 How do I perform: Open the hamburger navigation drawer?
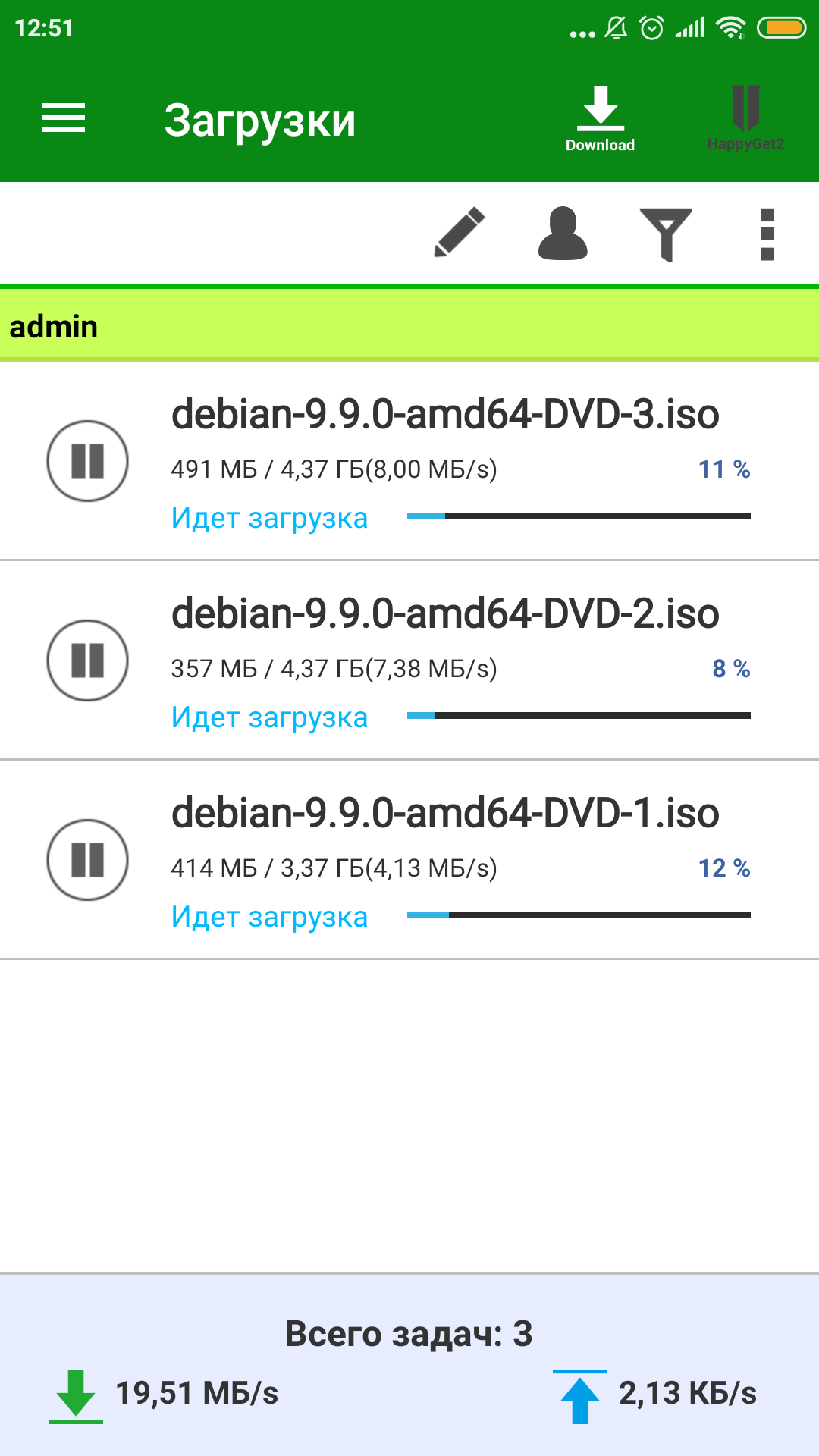(64, 118)
